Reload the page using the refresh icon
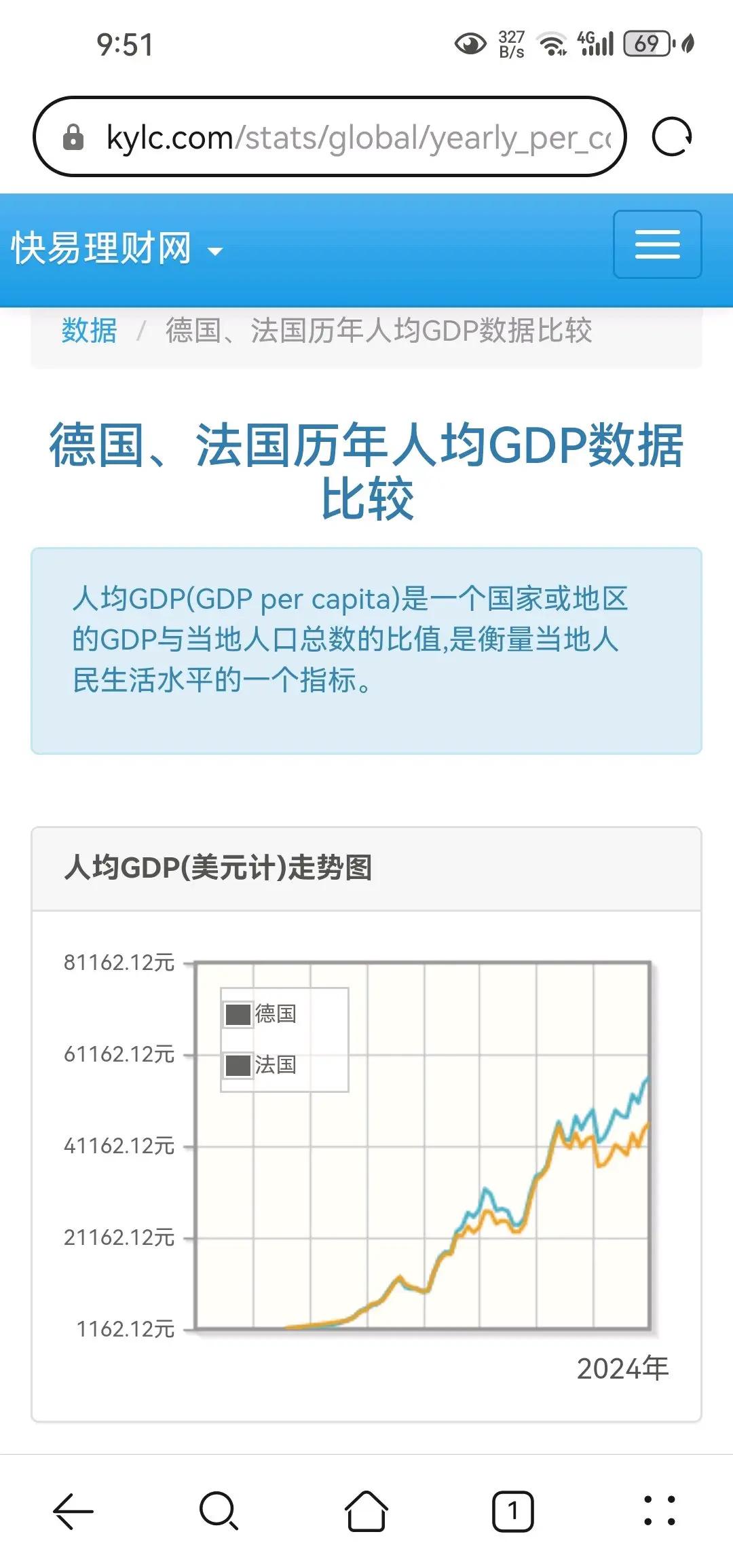Screen dimensions: 733x1568 [671, 137]
